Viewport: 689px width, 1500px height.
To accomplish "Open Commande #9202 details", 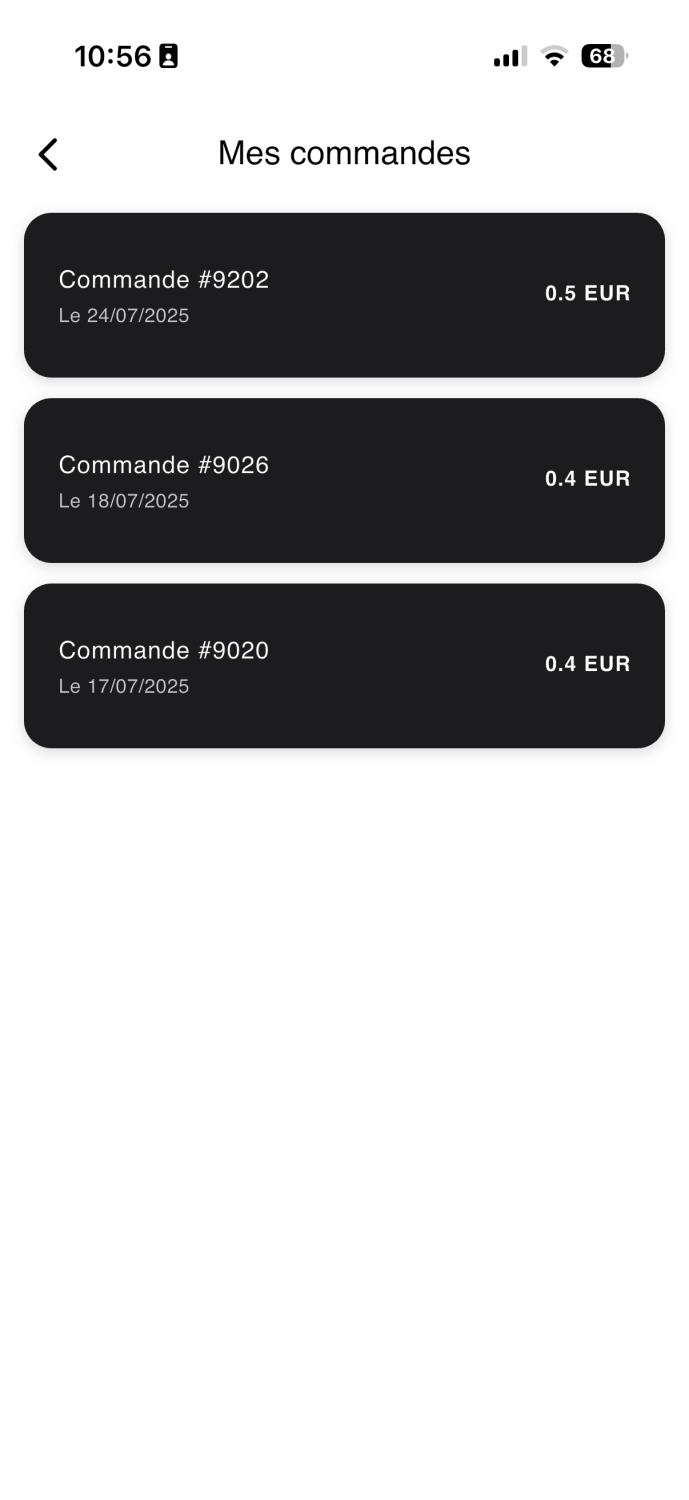I will (344, 295).
